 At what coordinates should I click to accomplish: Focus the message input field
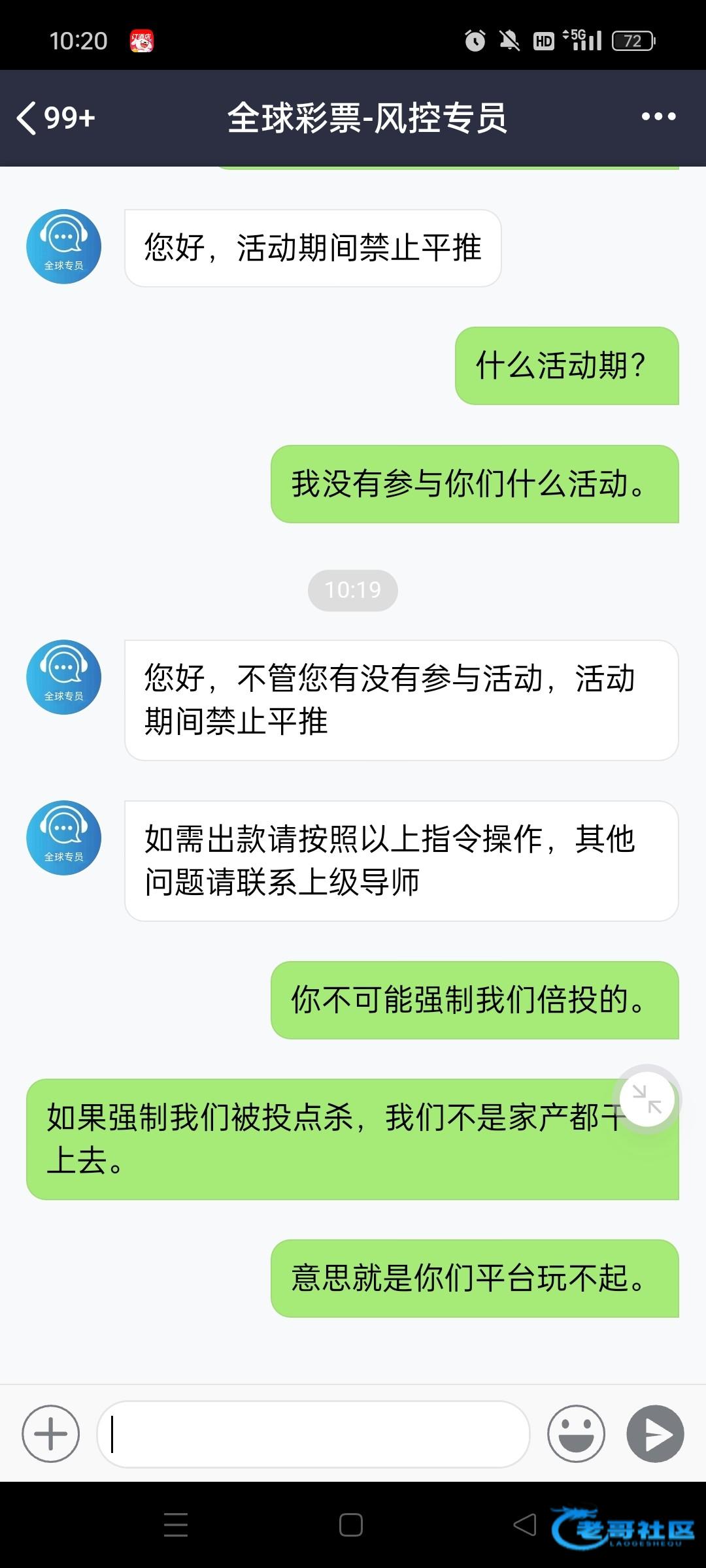(314, 1433)
